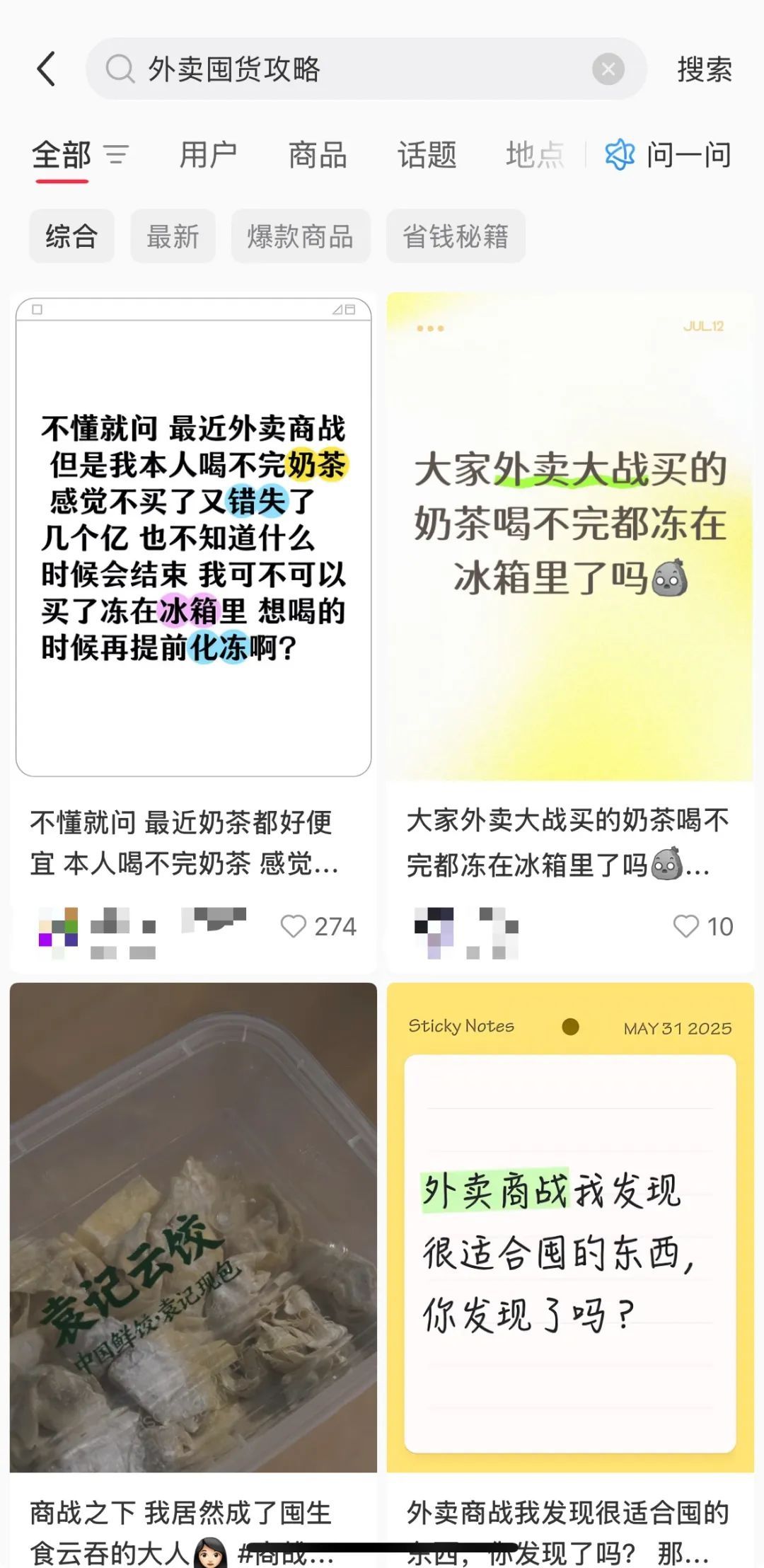Open post 大家外卖大战买的奶茶喝不完
Viewport: 764px width, 1568px height.
pyautogui.click(x=569, y=538)
